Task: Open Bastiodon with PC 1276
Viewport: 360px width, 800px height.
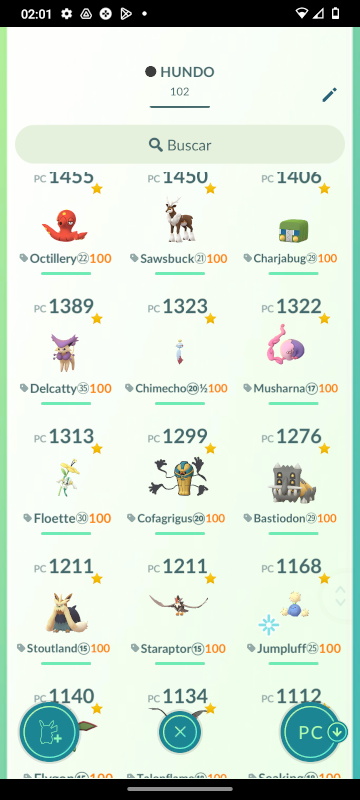Action: pyautogui.click(x=294, y=481)
